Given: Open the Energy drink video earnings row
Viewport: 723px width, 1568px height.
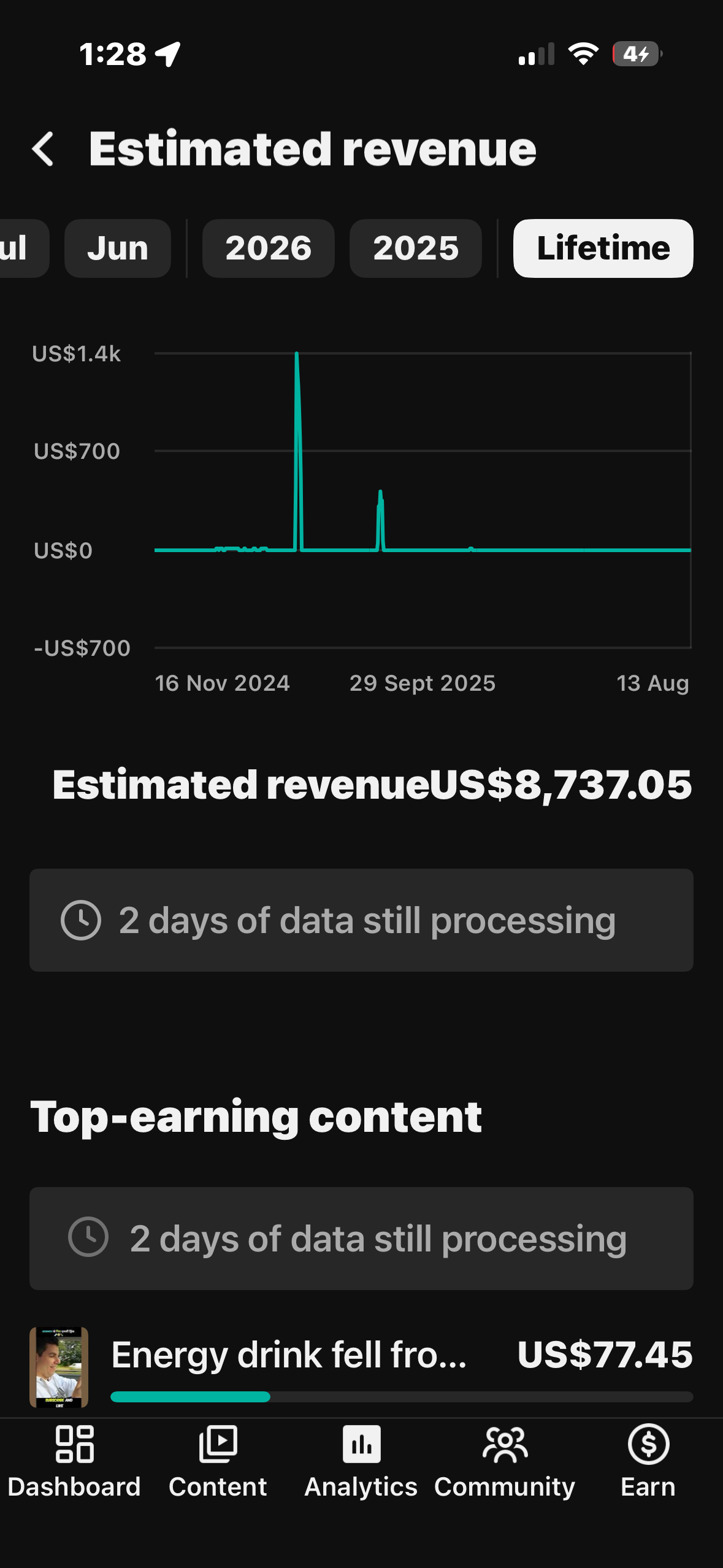Looking at the screenshot, I should [361, 1367].
